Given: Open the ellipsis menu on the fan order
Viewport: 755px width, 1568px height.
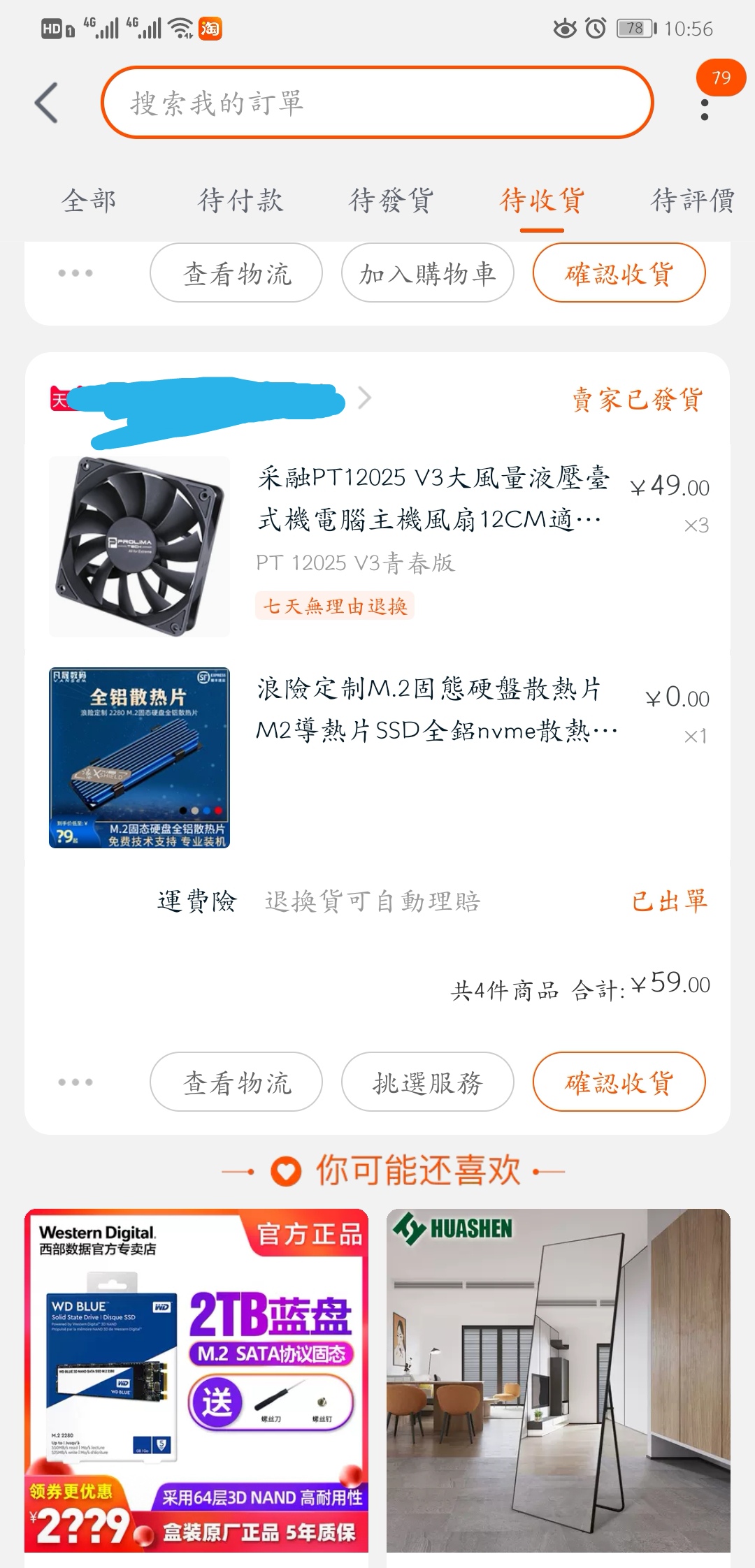Looking at the screenshot, I should pyautogui.click(x=77, y=1081).
